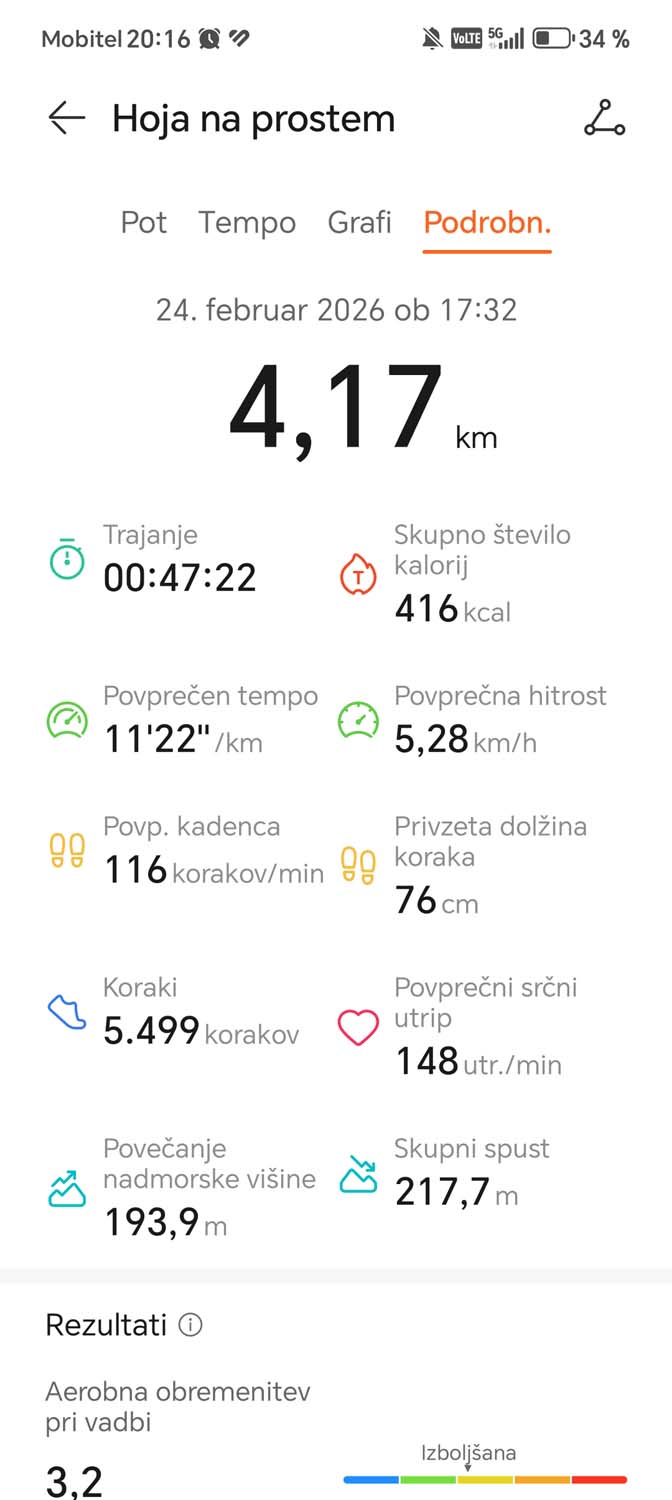Switch to the Pot tab
This screenshot has height=1500, width=672.
[x=144, y=222]
